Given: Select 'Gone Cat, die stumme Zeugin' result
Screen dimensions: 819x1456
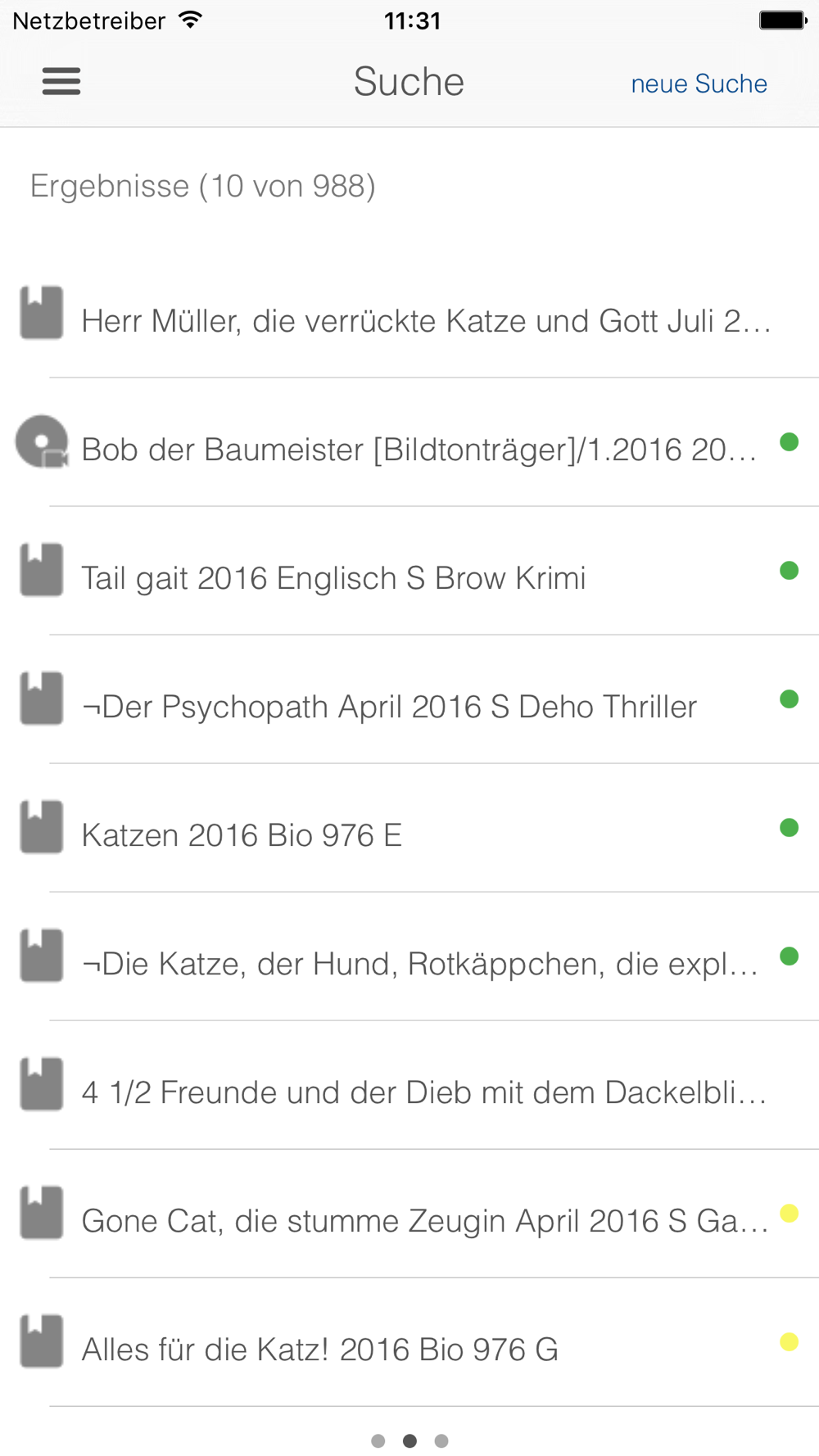Looking at the screenshot, I should (409, 1214).
